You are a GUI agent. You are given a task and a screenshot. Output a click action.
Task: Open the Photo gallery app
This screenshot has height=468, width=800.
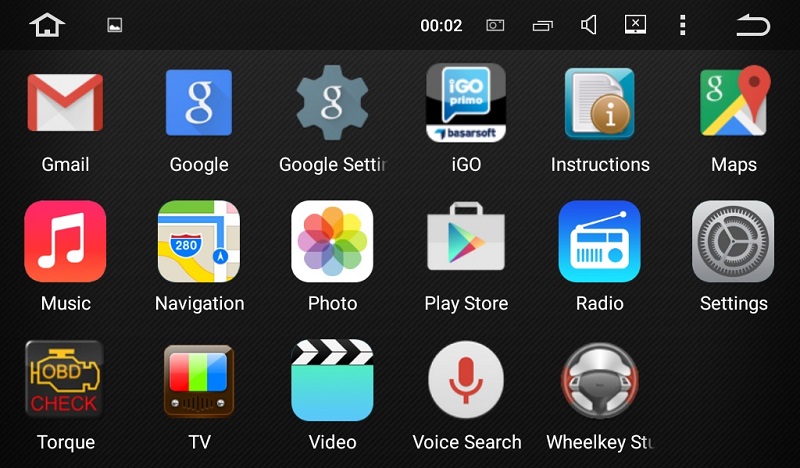pyautogui.click(x=332, y=242)
